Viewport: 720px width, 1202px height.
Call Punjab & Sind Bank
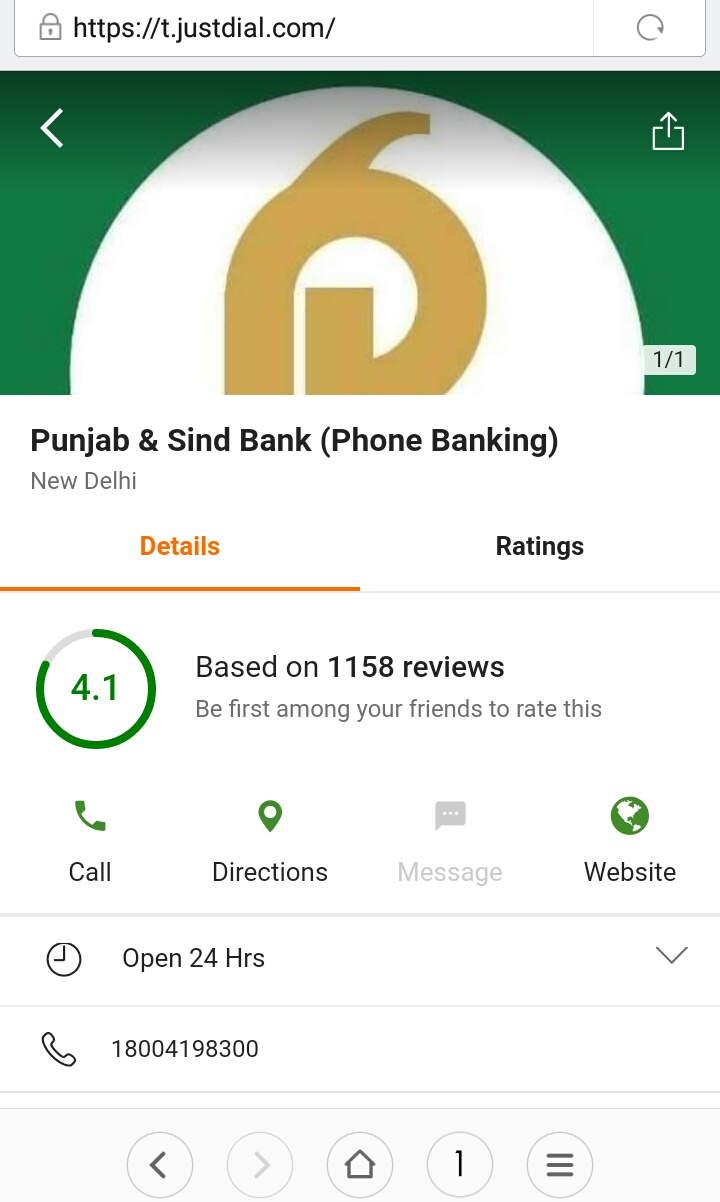tap(90, 841)
